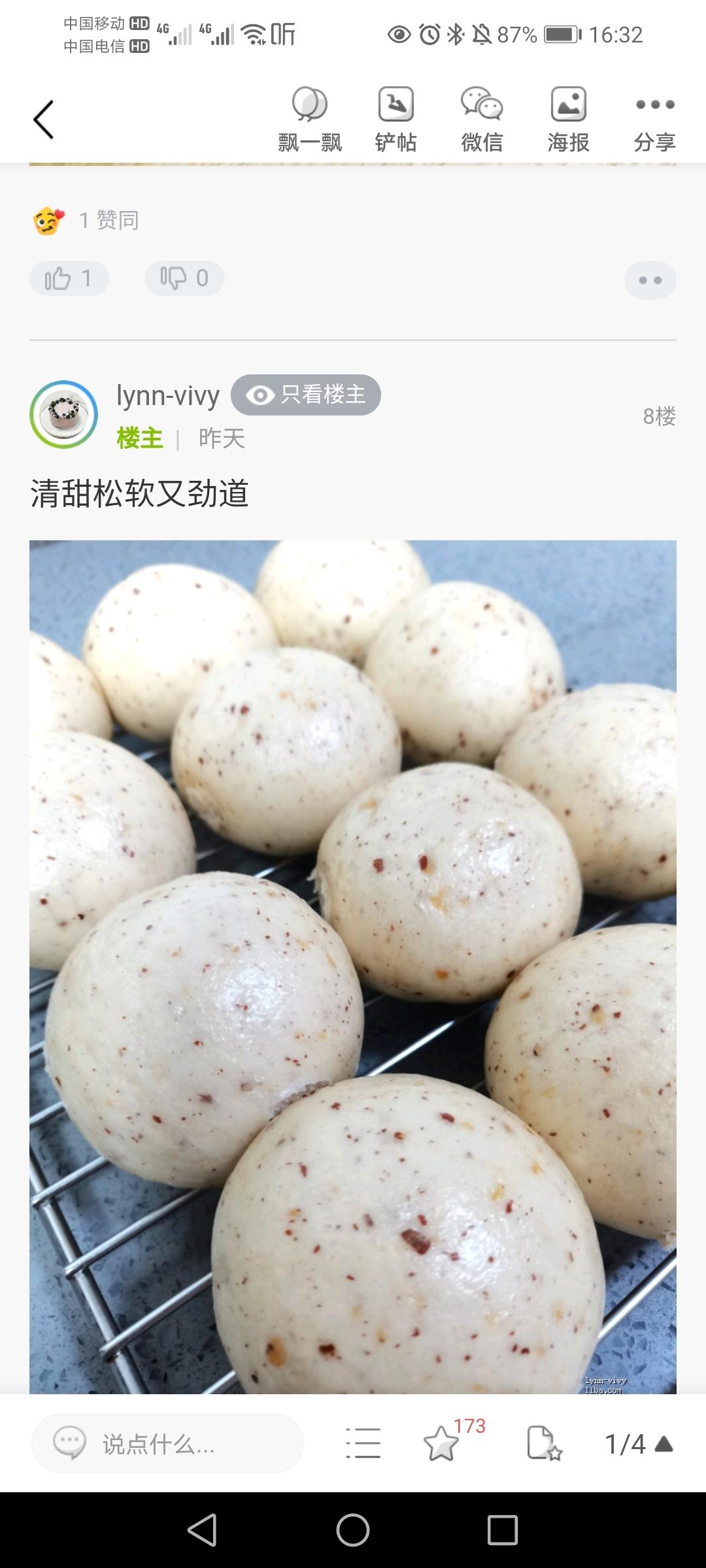This screenshot has height=1568, width=706.
Task: Open the 分享 menu
Action: pos(654,120)
